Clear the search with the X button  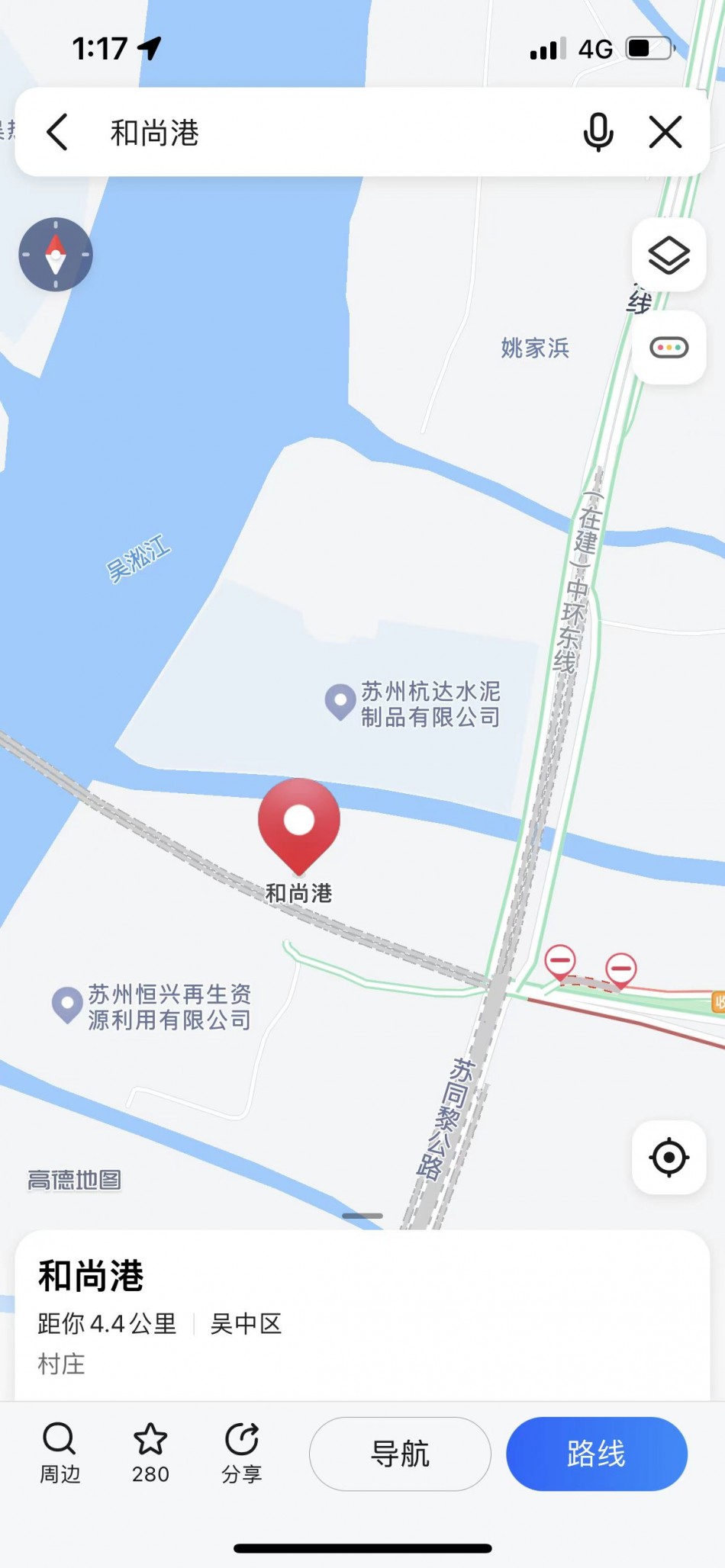point(665,133)
